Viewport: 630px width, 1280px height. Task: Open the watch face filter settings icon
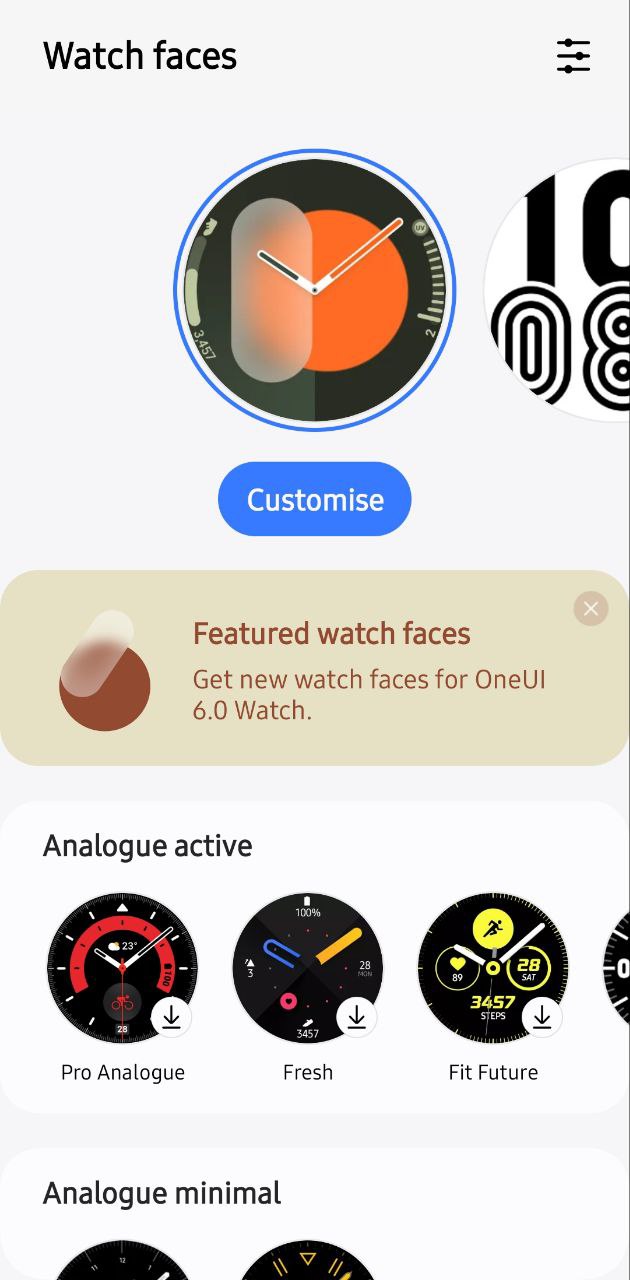[573, 56]
